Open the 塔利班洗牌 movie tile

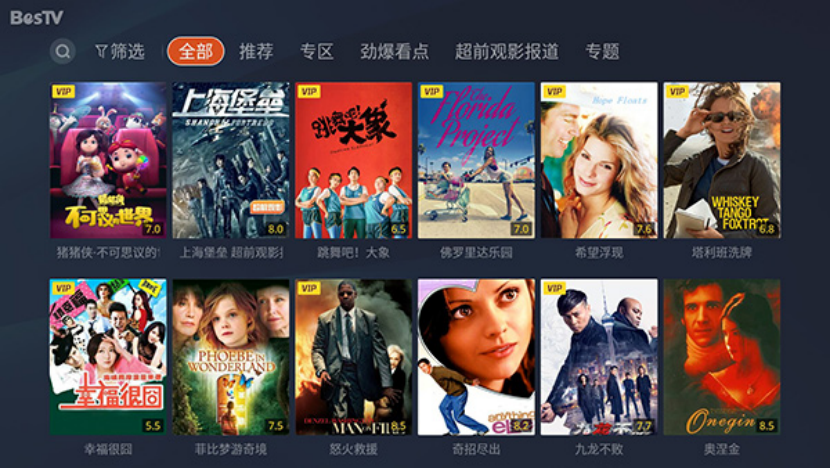[x=721, y=160]
